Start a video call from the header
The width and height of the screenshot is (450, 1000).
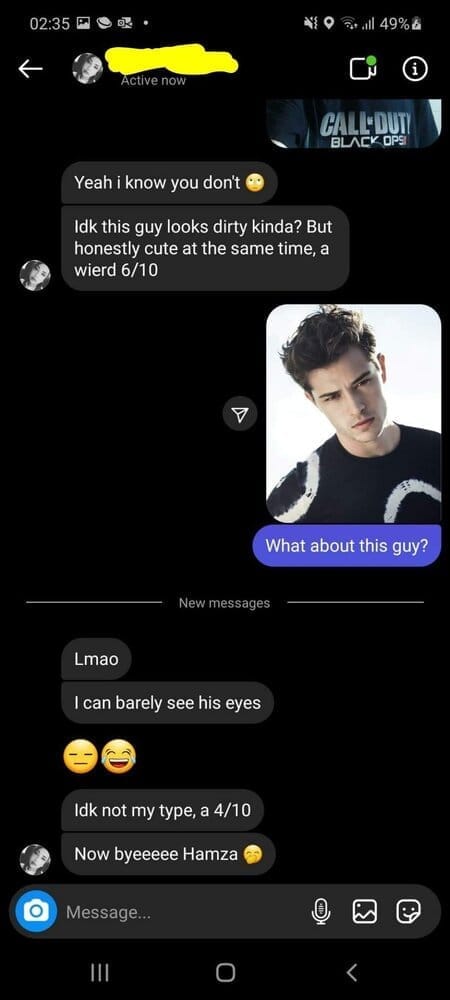tap(362, 70)
